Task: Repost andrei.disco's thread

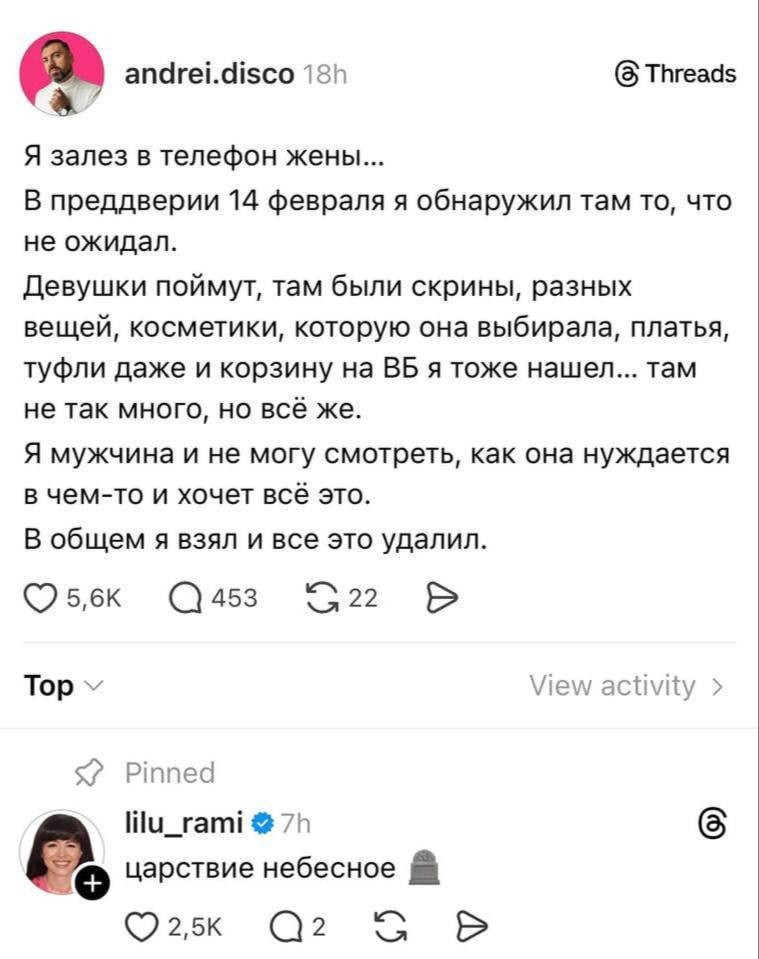Action: [x=318, y=598]
